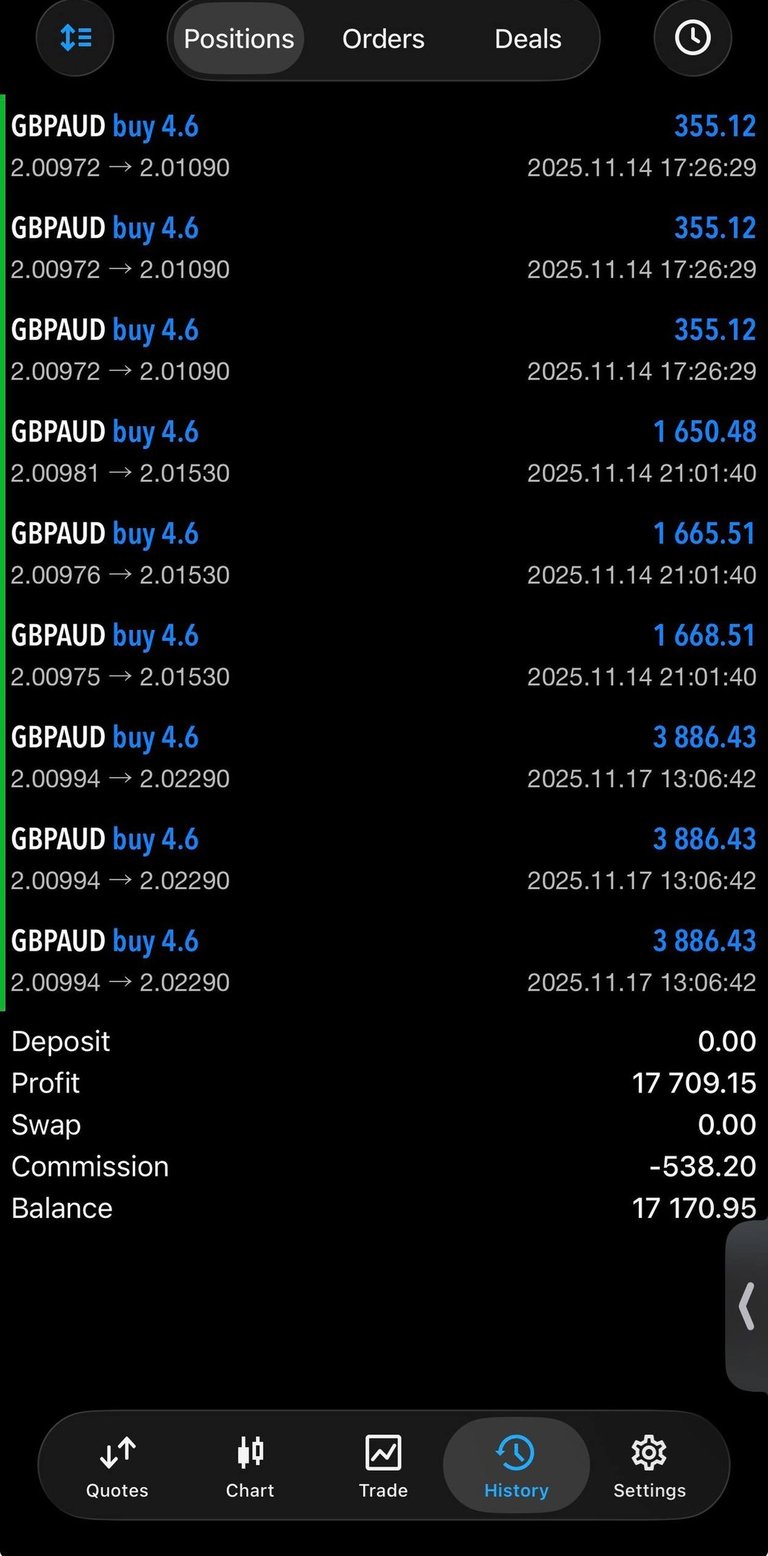The image size is (768, 1556).
Task: Open the Chart tab
Action: (x=250, y=1466)
